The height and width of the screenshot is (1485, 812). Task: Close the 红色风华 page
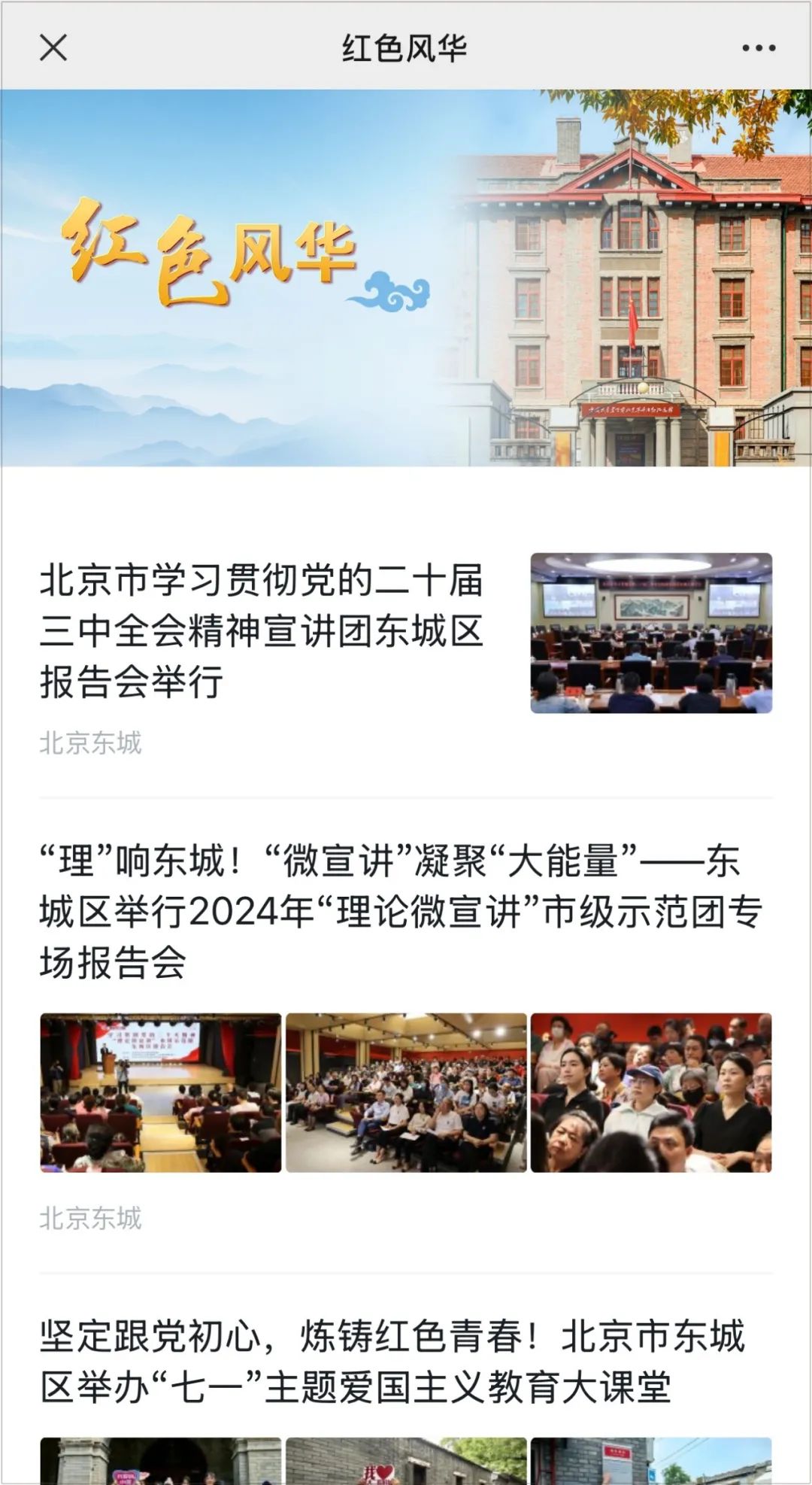point(53,47)
